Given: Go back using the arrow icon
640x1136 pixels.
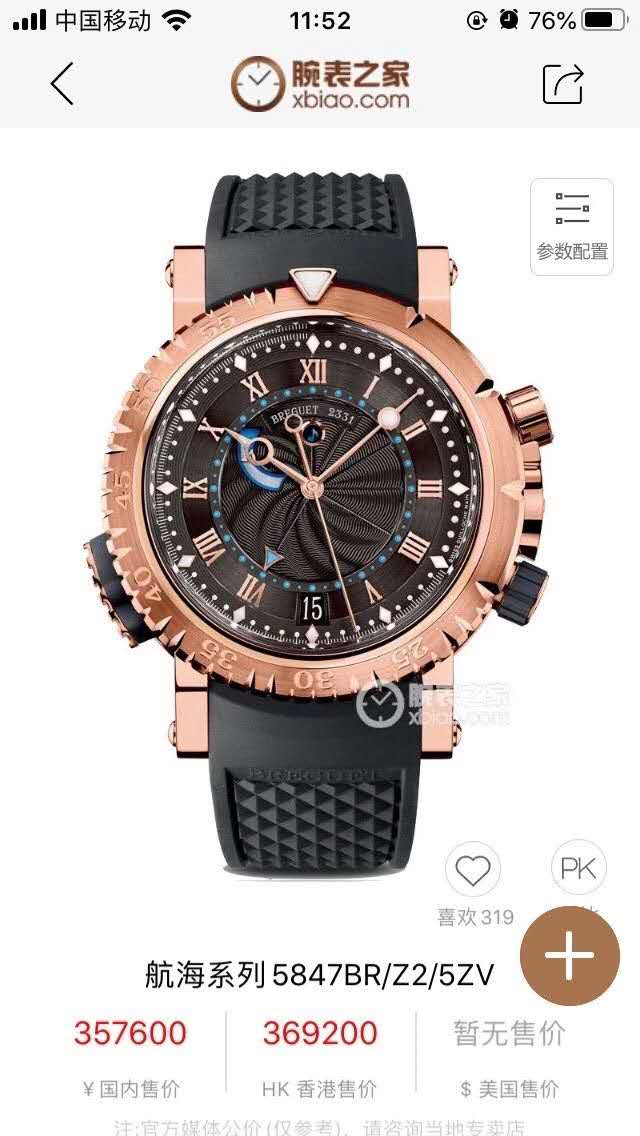Looking at the screenshot, I should 62,84.
